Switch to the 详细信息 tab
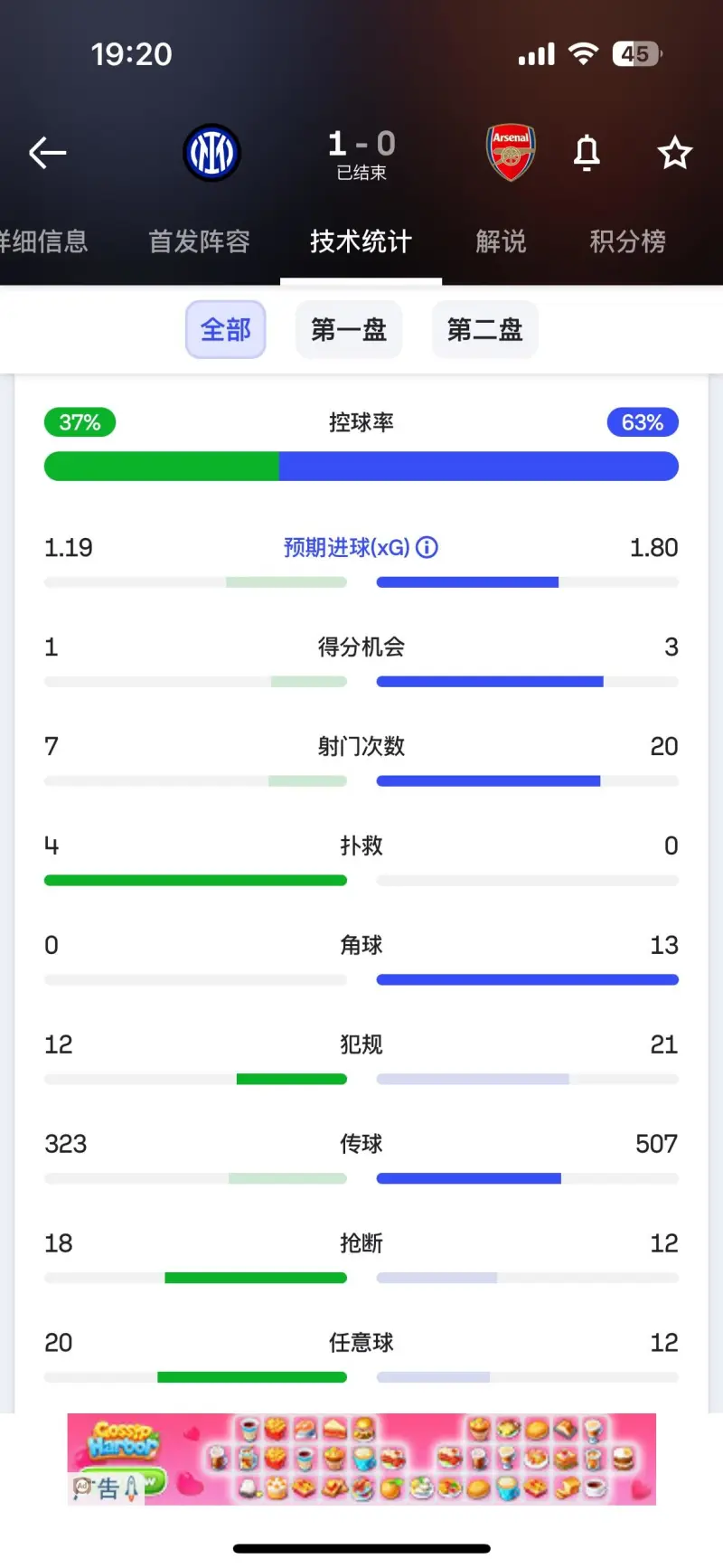 [43, 241]
